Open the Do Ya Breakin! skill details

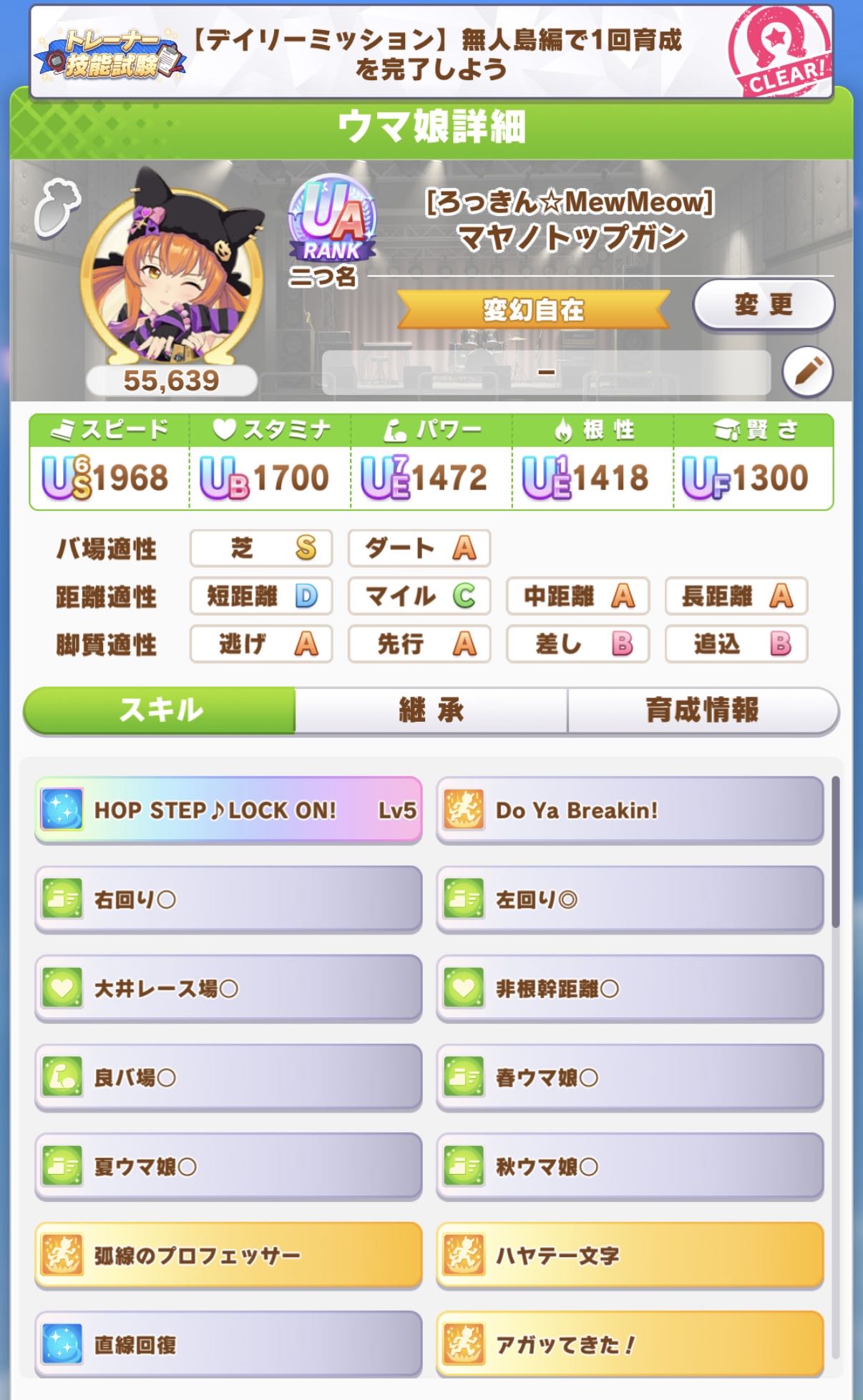(630, 810)
